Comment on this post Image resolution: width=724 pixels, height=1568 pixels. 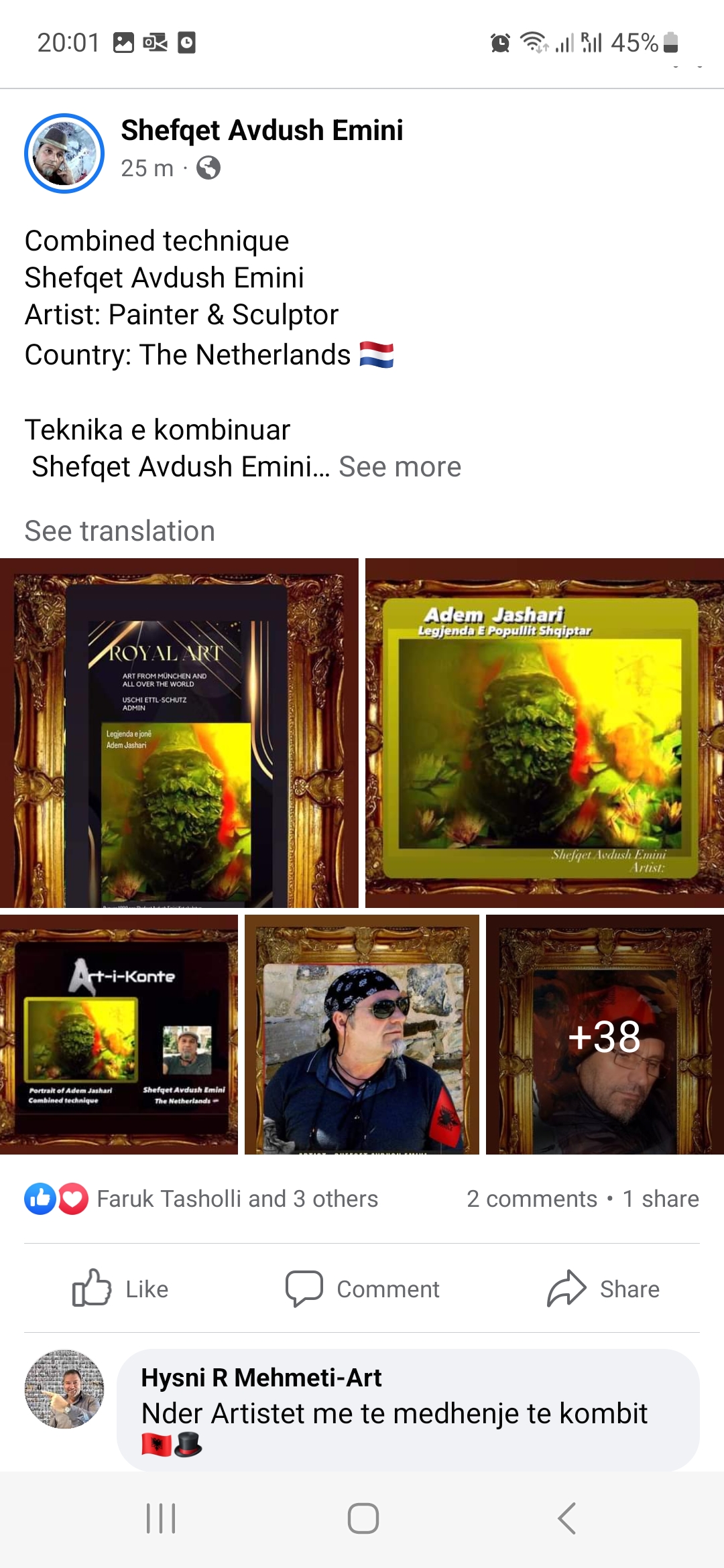point(362,1289)
